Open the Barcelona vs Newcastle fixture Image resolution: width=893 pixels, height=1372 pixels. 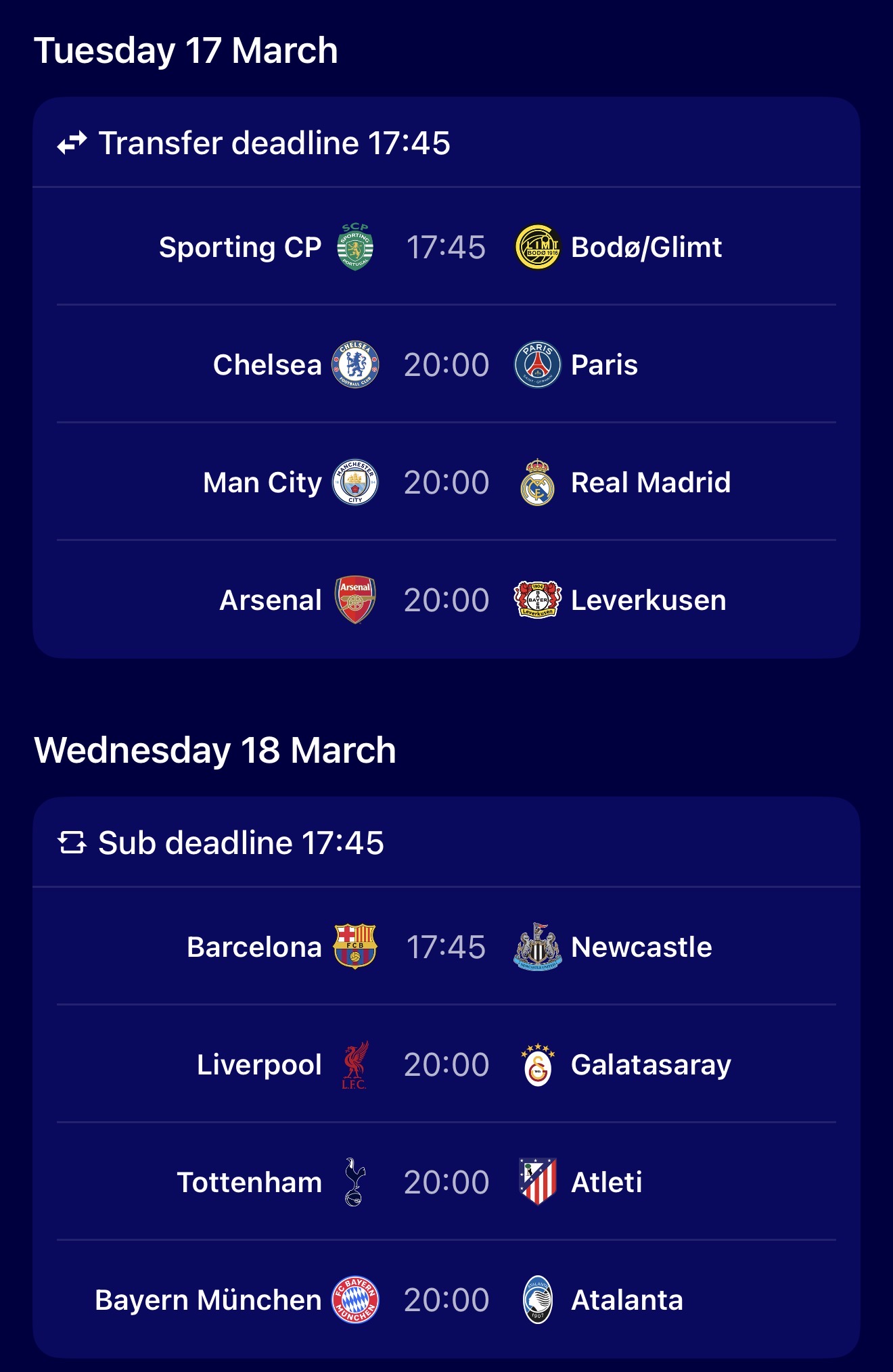pos(446,947)
